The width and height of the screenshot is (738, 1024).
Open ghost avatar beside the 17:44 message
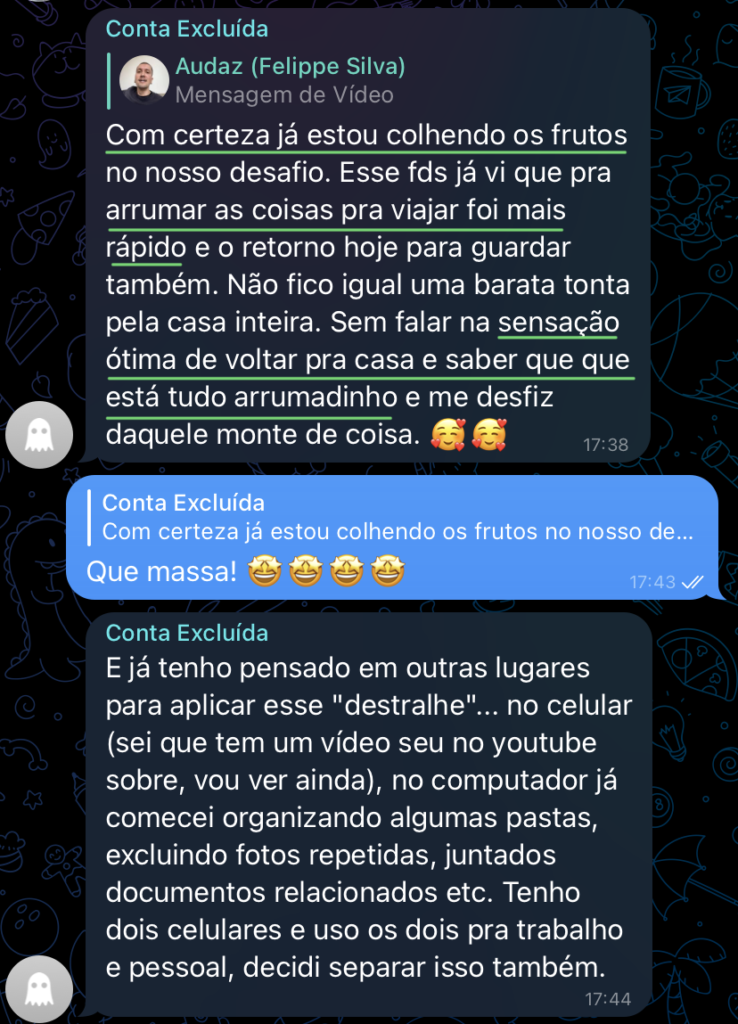coord(39,988)
